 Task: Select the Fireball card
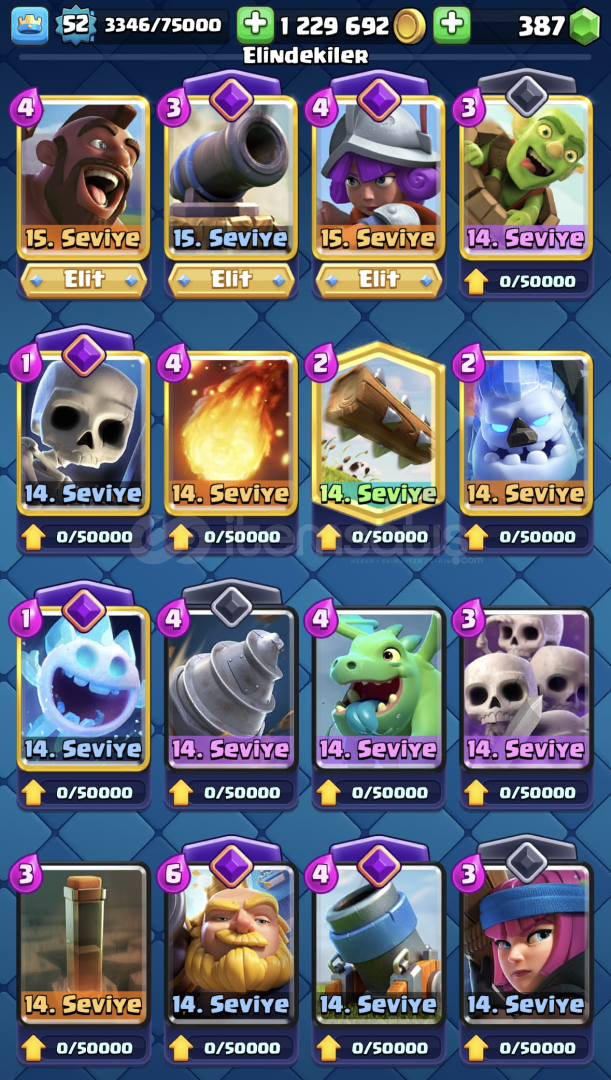click(x=231, y=433)
